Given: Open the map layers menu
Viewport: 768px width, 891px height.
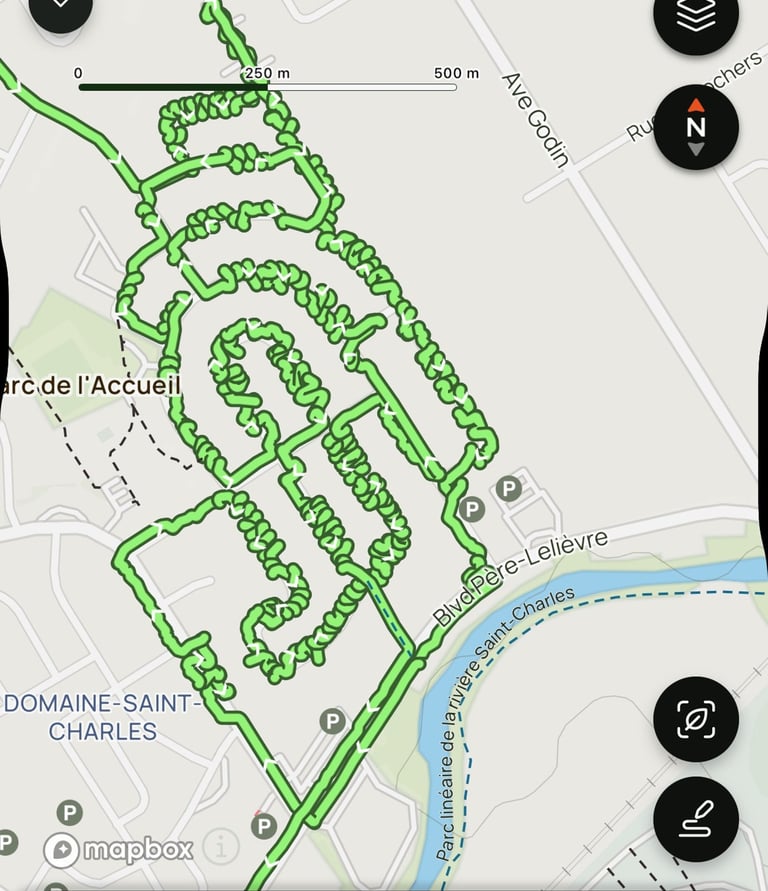Looking at the screenshot, I should [696, 18].
